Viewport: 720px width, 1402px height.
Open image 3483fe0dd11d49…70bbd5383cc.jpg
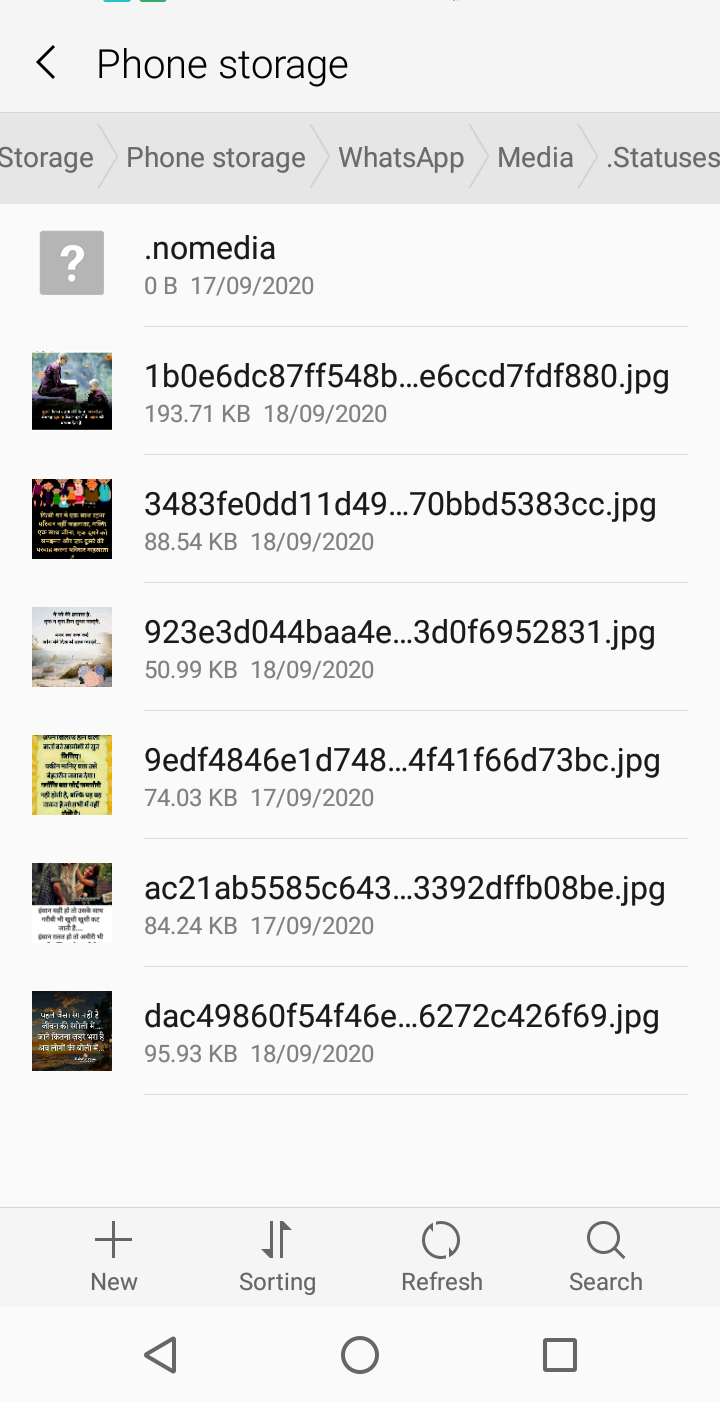point(360,520)
